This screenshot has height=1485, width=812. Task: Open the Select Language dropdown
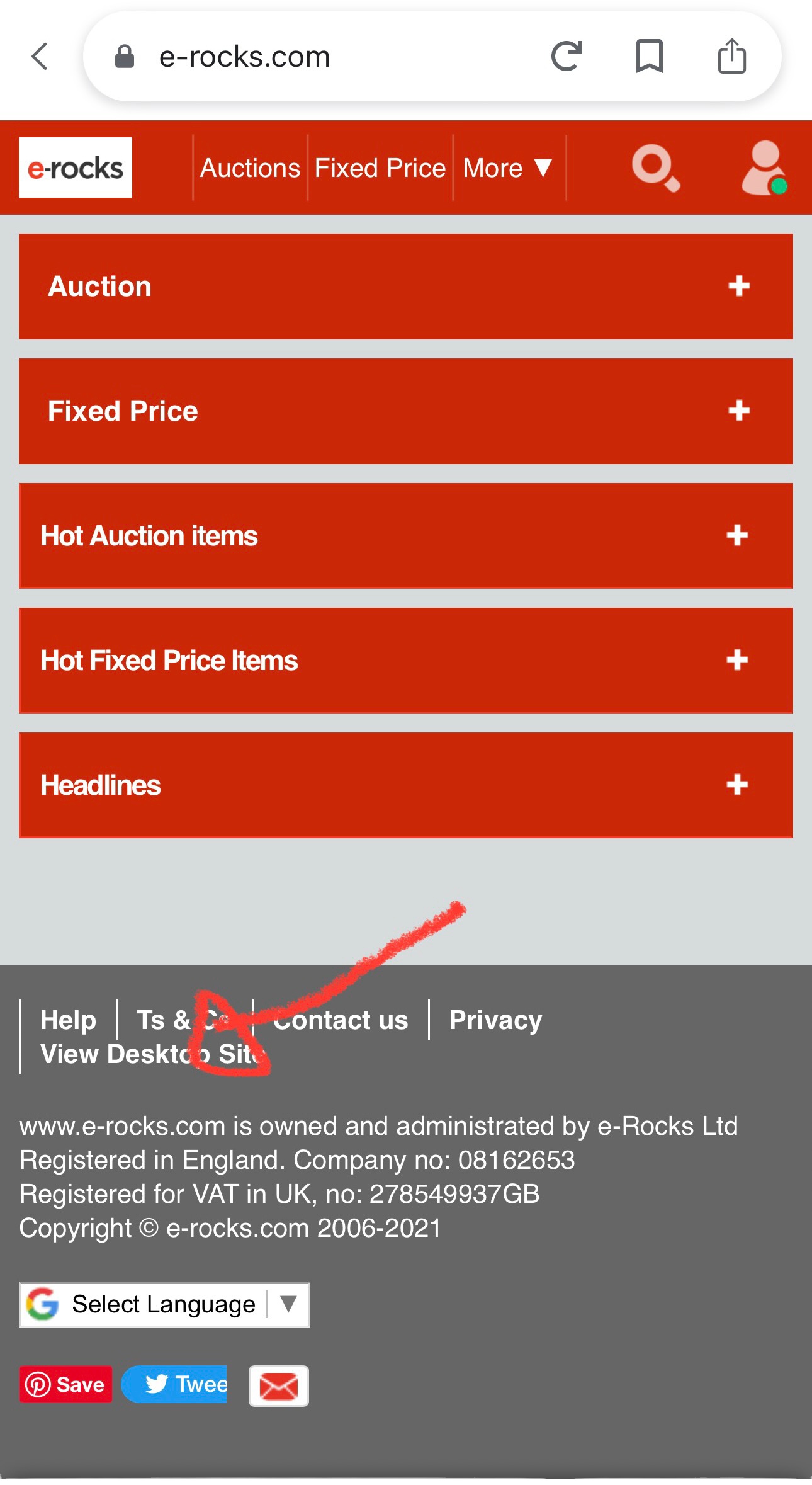click(164, 1304)
